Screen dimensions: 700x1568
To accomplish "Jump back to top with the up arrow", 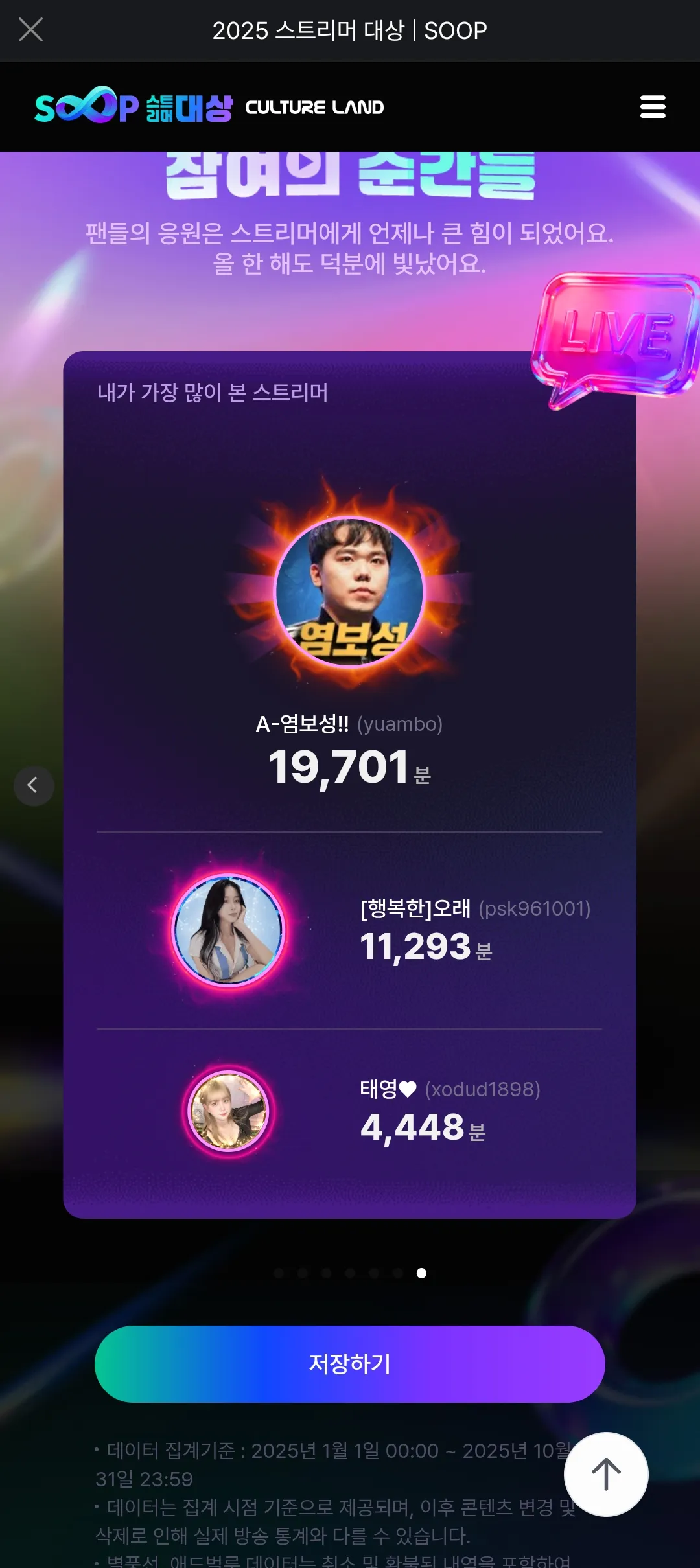I will click(x=606, y=1474).
